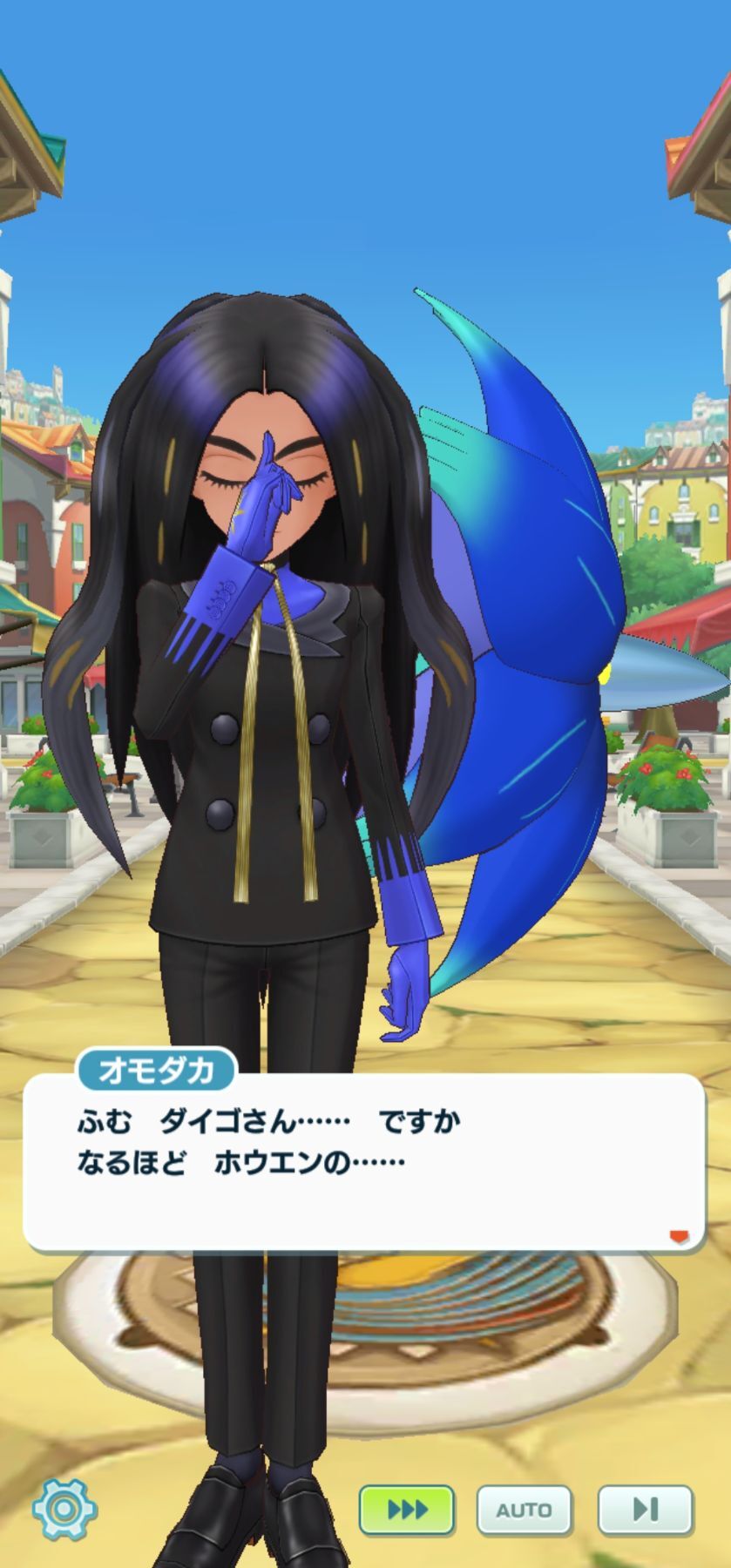
Task: Tap the fast-forward button
Action: click(407, 1510)
